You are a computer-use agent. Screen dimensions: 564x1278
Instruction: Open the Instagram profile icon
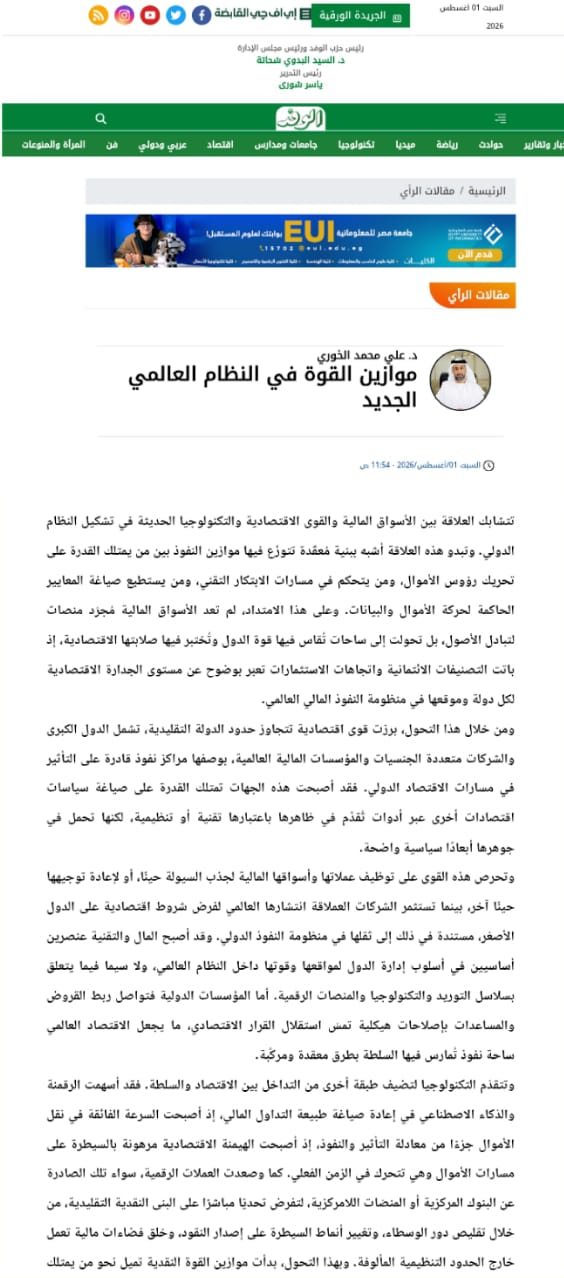(x=123, y=15)
